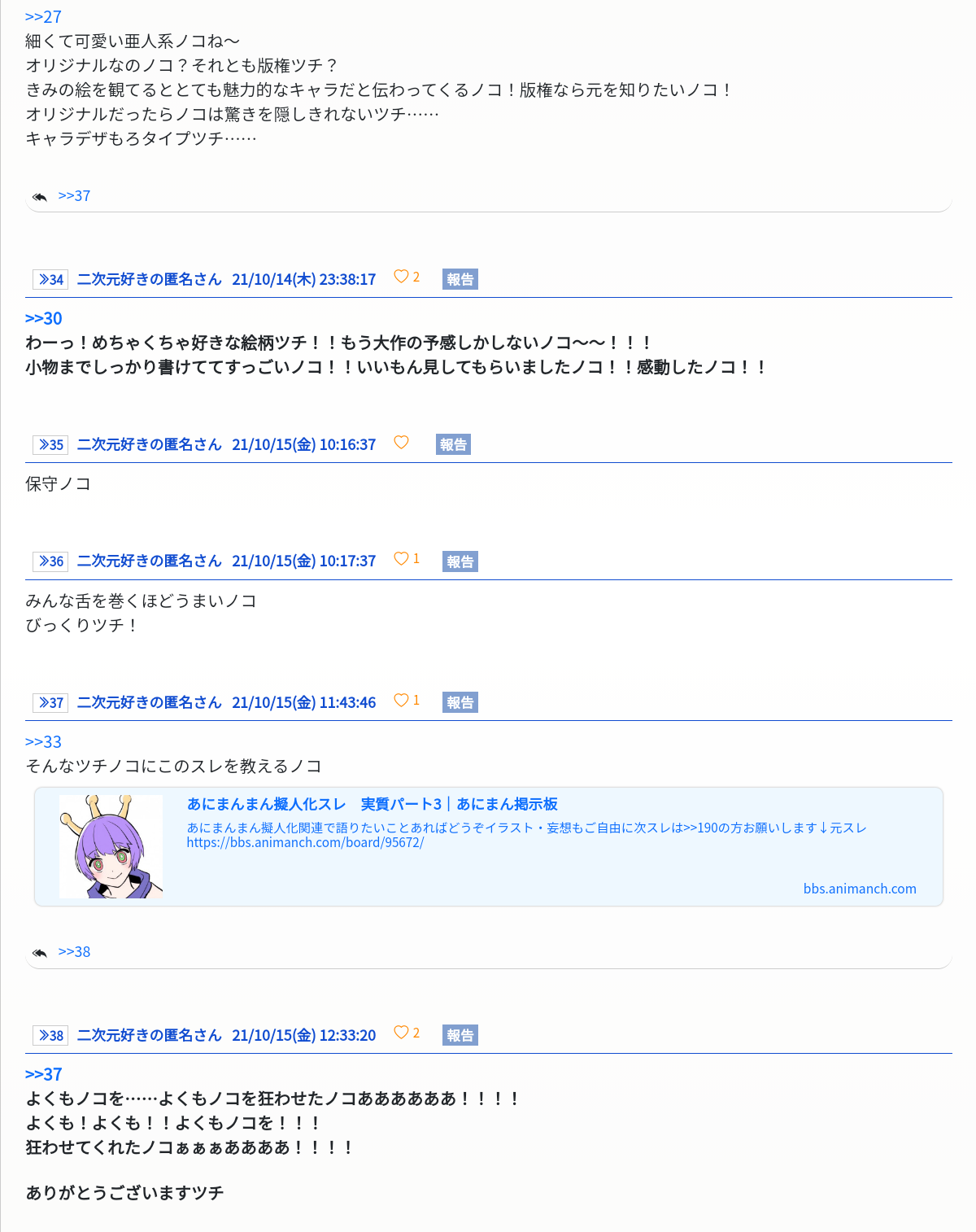Tap the post number 34 anchor
Screen dimensions: 976x1232
point(50,280)
